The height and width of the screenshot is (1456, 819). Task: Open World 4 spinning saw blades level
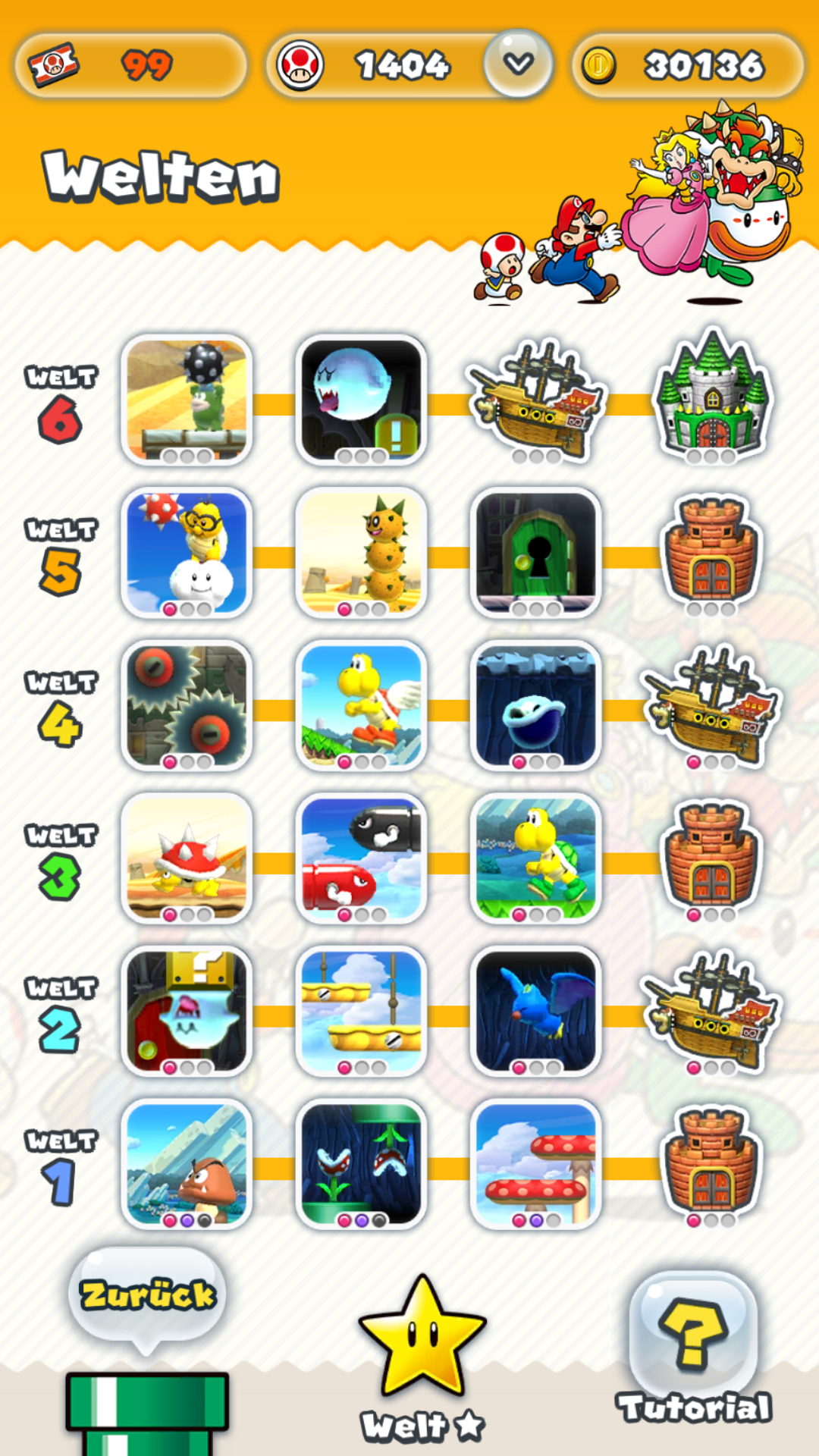[187, 705]
